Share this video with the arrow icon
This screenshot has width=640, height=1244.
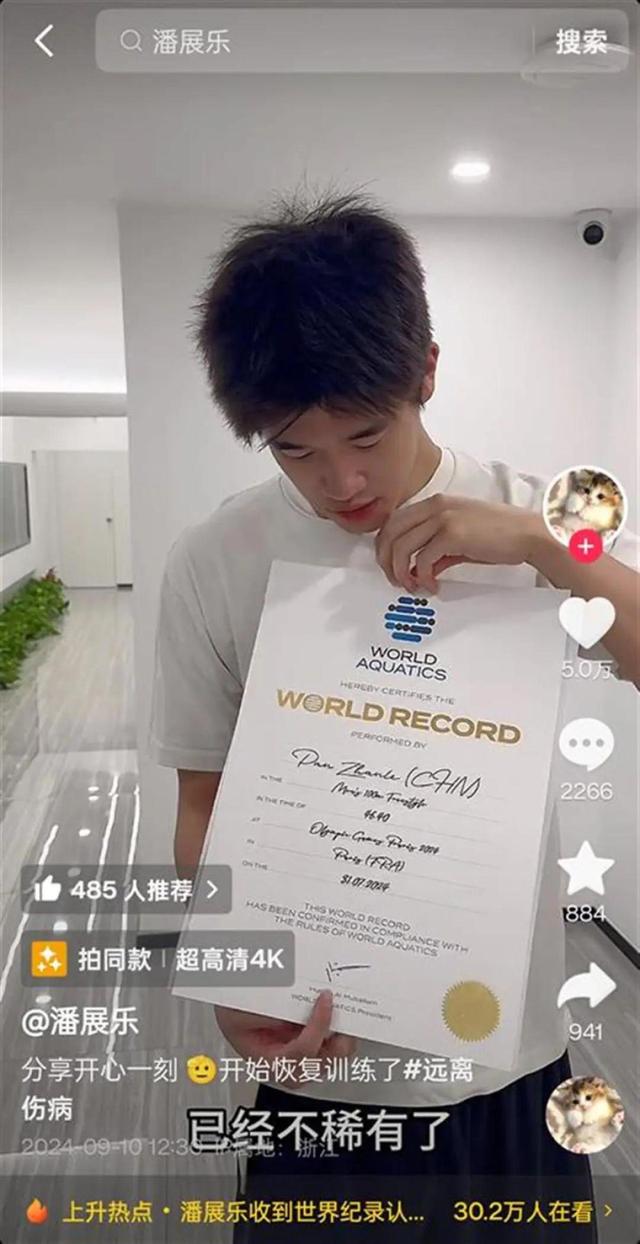(586, 988)
